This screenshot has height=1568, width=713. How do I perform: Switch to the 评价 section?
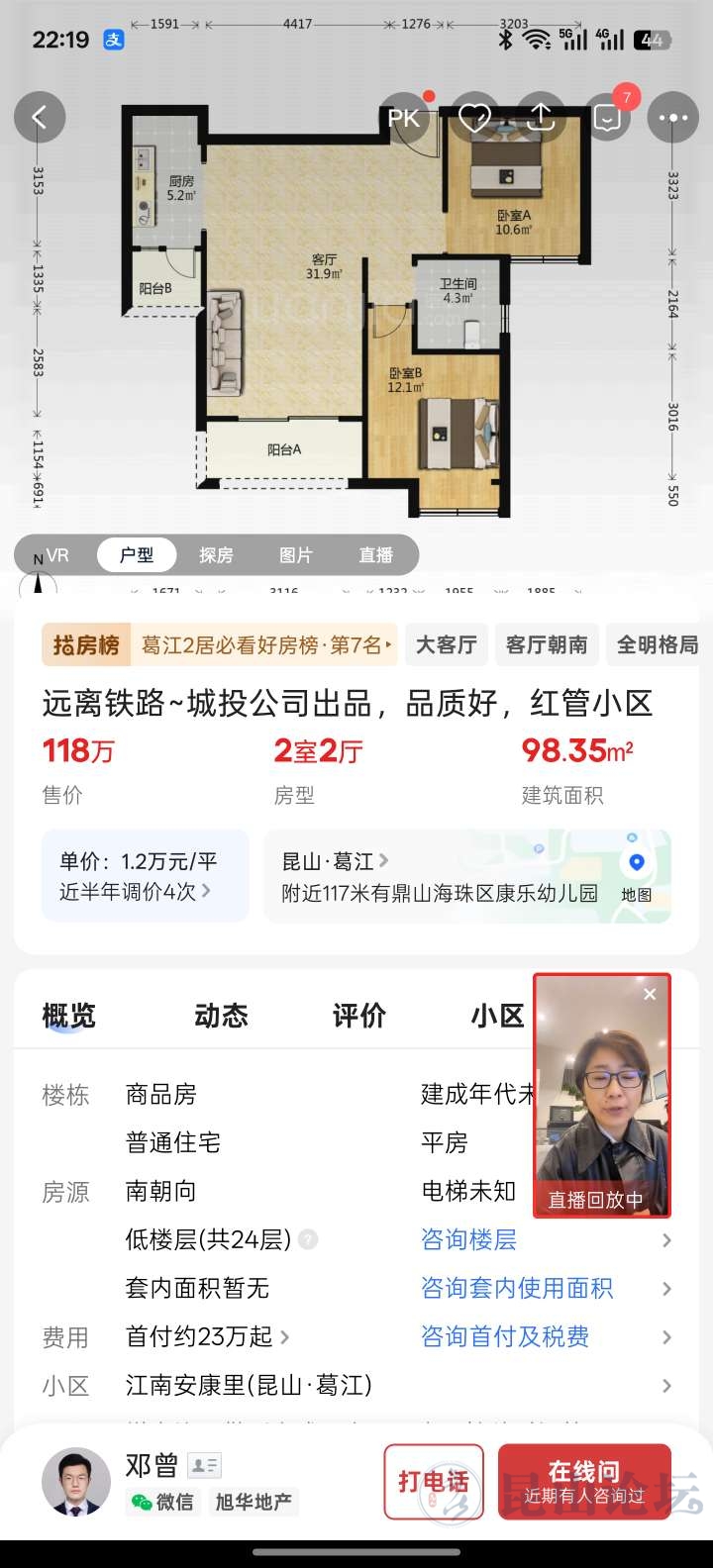pos(358,1016)
